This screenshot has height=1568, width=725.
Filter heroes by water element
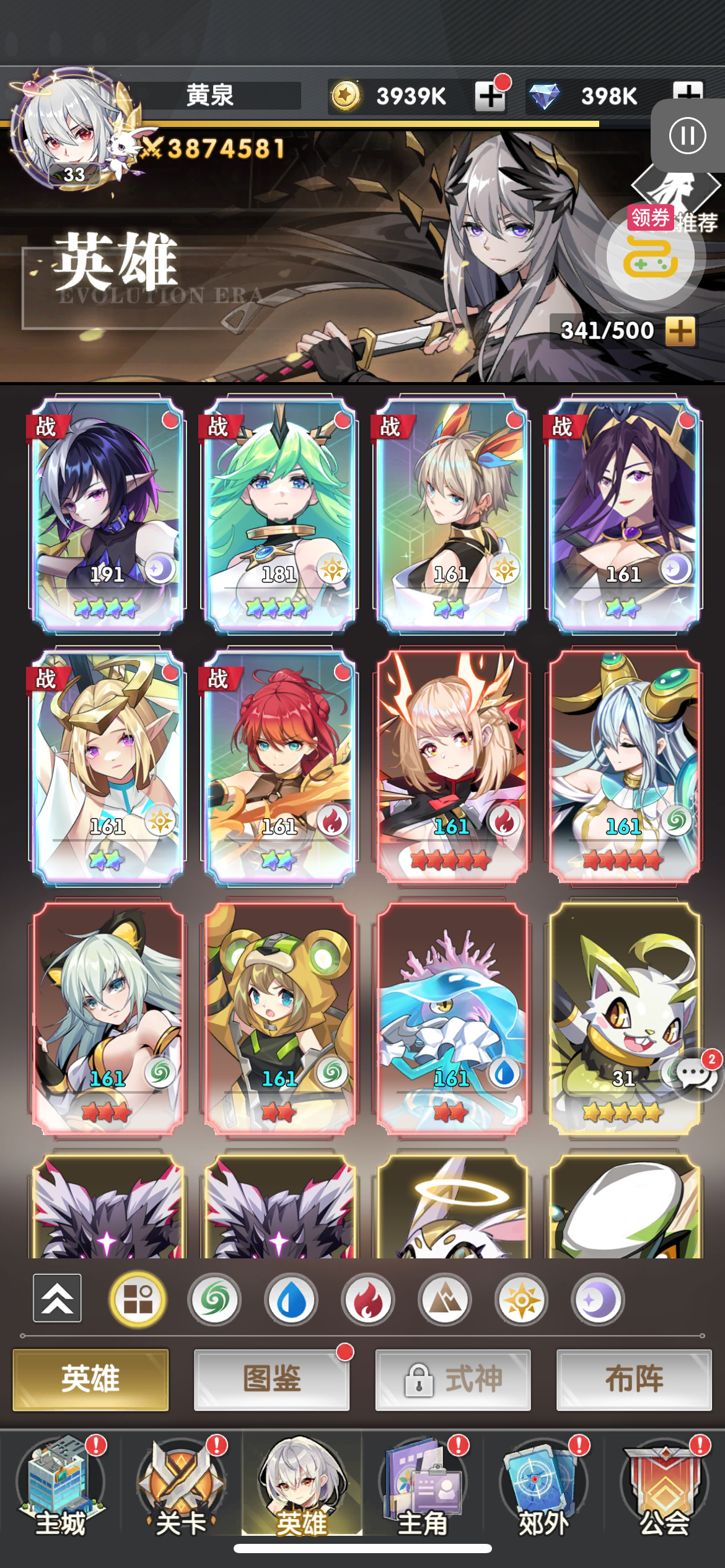(x=291, y=1299)
